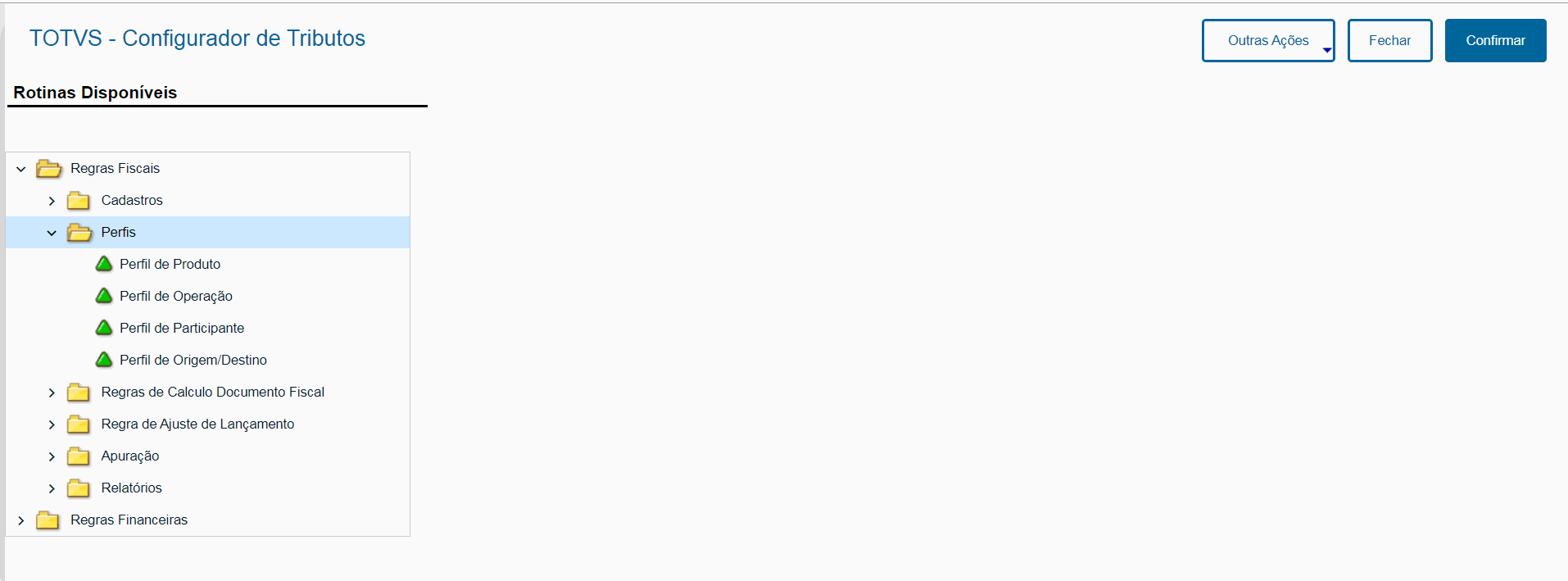Expand the Cadastros folder

(52, 201)
